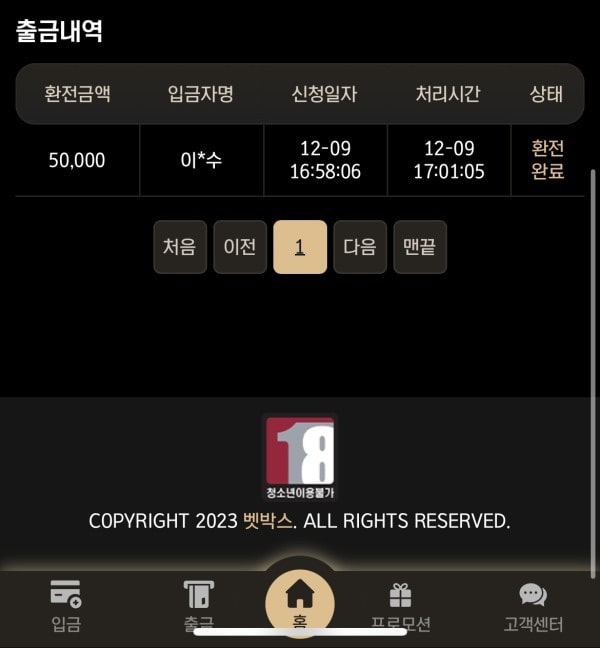Screen dimensions: 600x648
Task: Jump to last page with 맨끝
Action: tap(420, 247)
